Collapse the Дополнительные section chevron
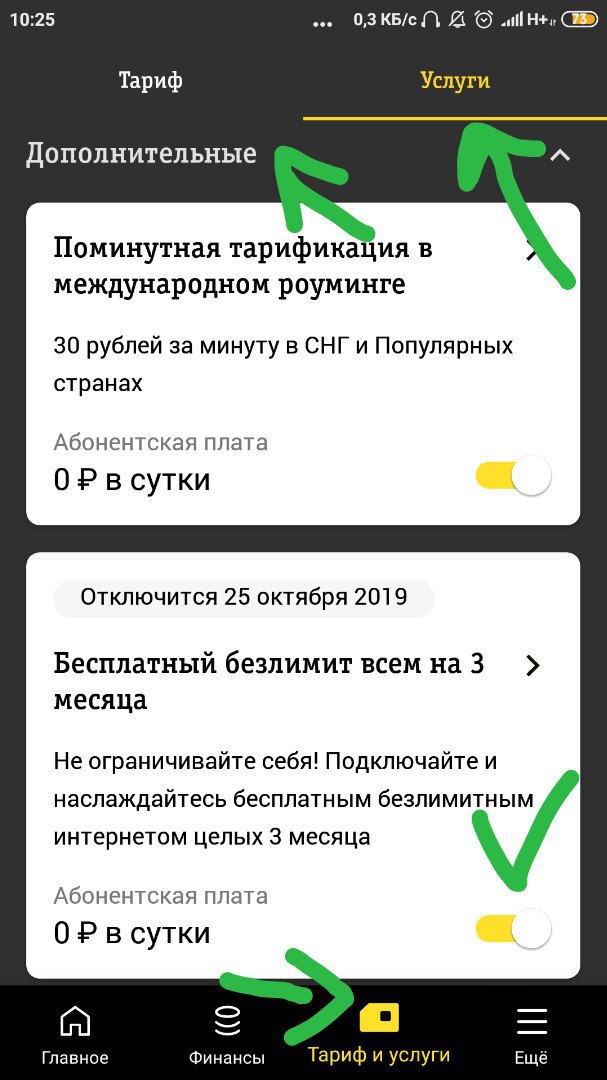This screenshot has height=1080, width=607. click(561, 155)
